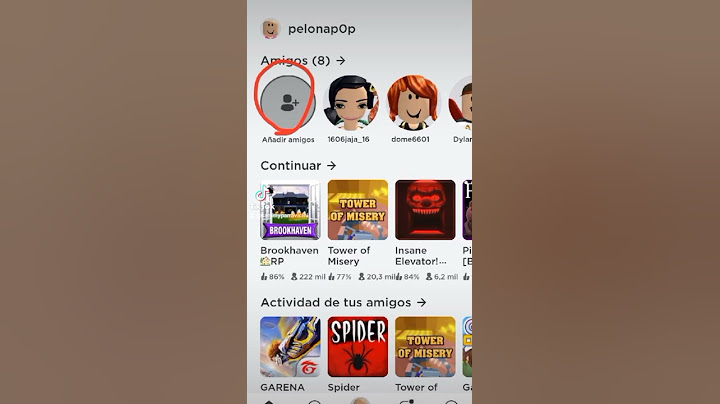Viewport: 720px width, 404px height.
Task: Expand the Continuar section
Action: (x=331, y=166)
